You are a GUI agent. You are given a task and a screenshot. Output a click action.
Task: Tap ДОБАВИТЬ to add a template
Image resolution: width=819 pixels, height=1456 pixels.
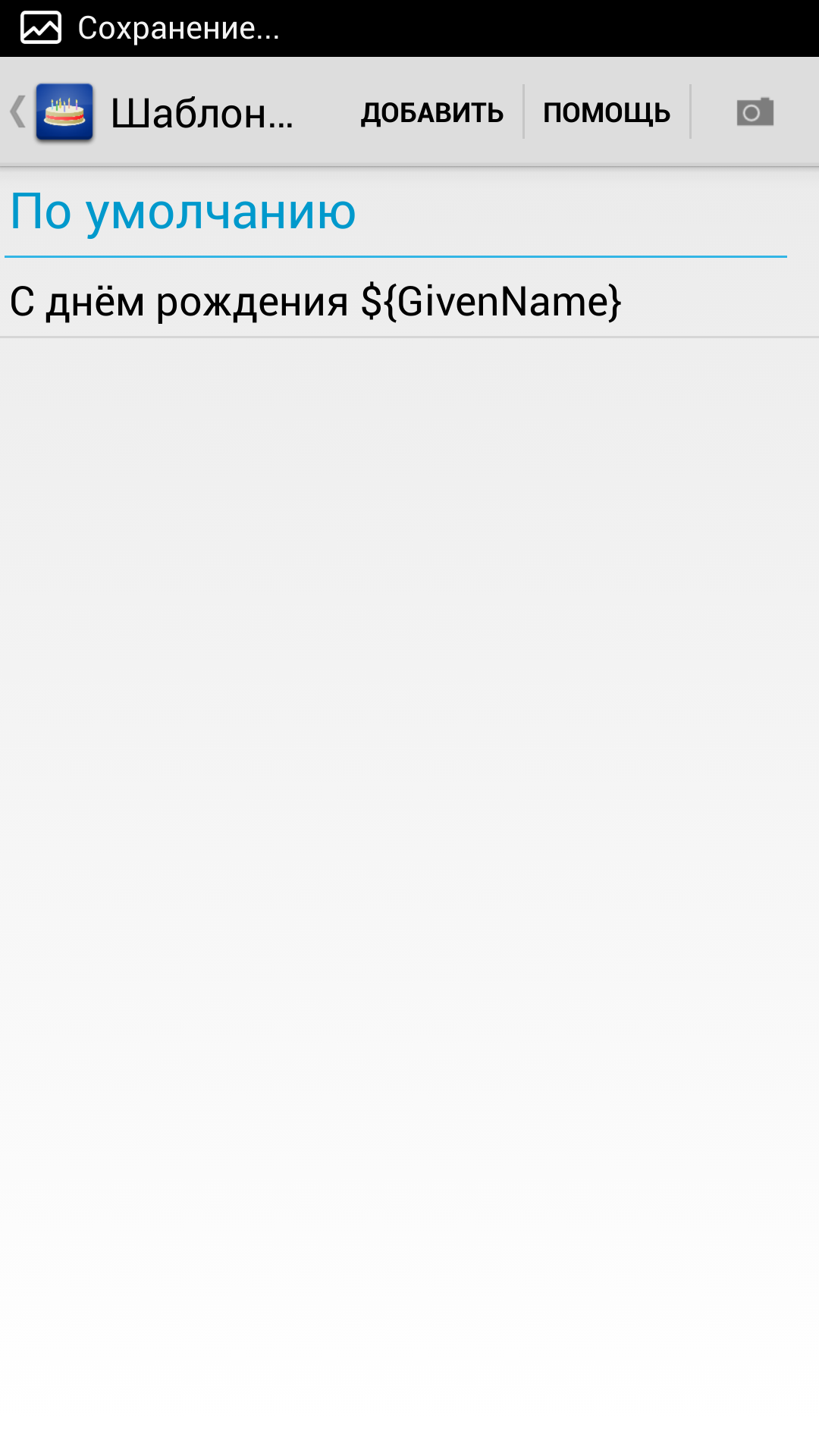coord(431,112)
